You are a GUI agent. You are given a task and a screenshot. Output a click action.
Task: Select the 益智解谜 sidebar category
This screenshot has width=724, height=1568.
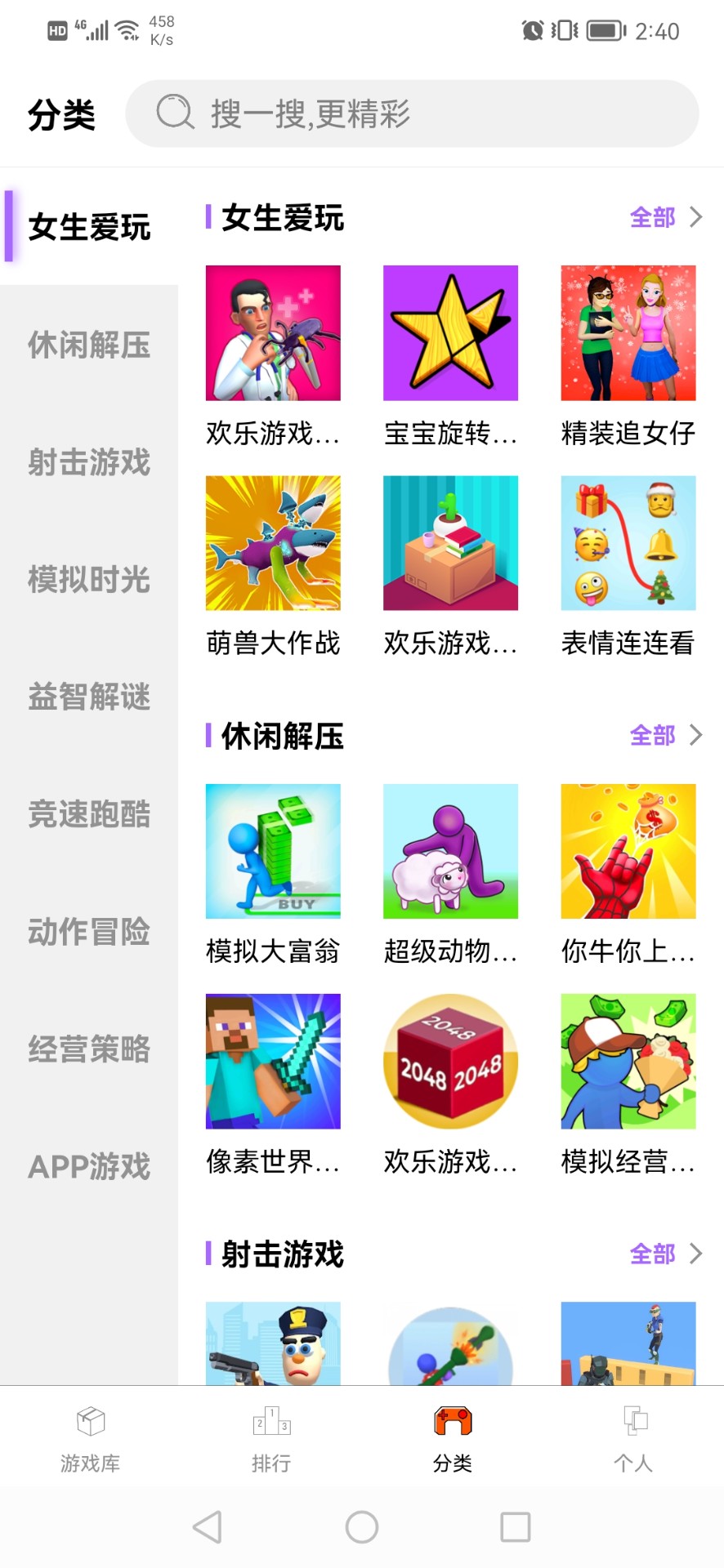coord(88,697)
